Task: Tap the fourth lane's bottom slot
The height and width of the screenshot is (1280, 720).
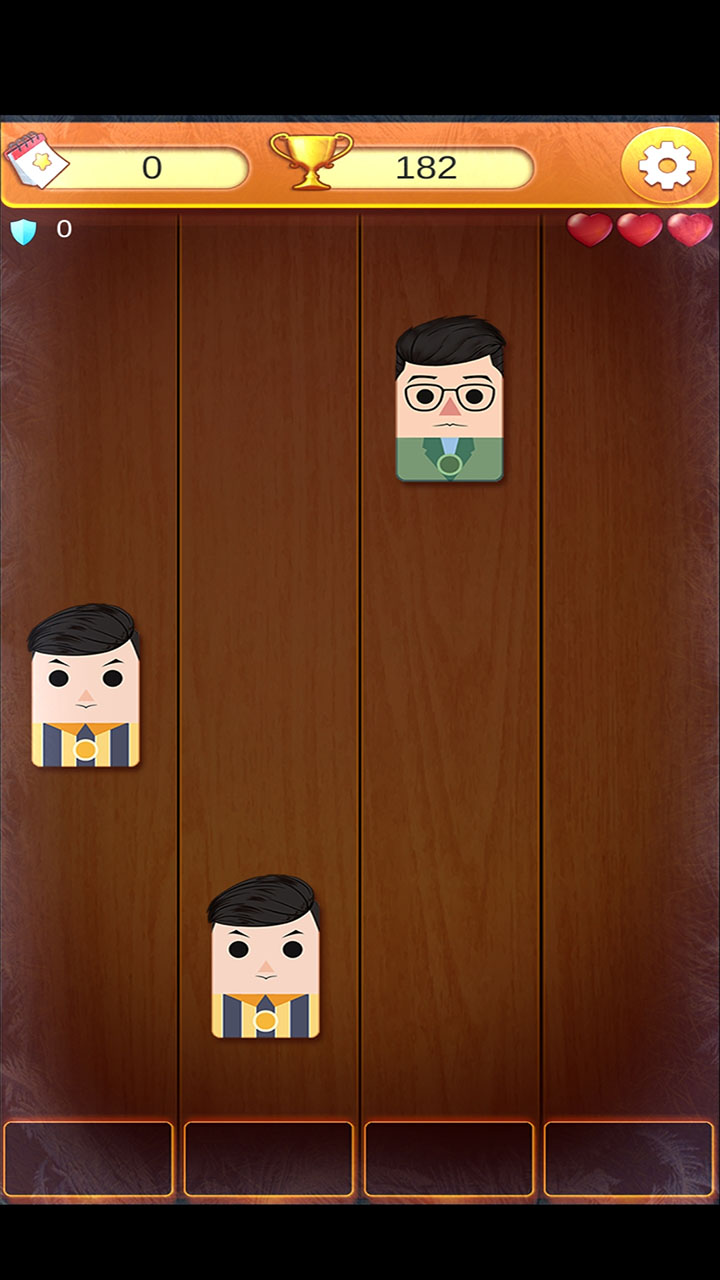Action: click(x=629, y=1159)
